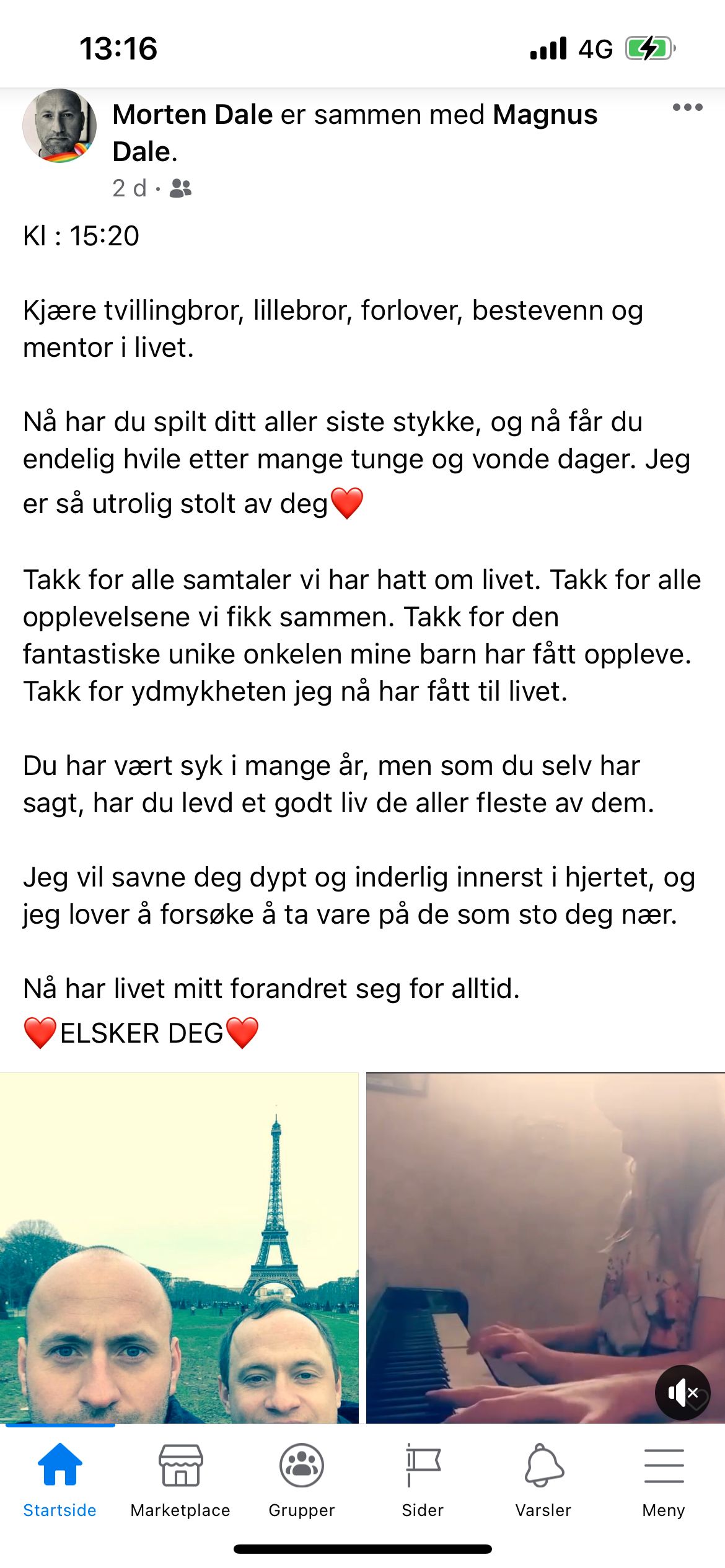This screenshot has height=1568, width=725.
Task: Click the friends-only audience icon on the post
Action: pyautogui.click(x=180, y=190)
